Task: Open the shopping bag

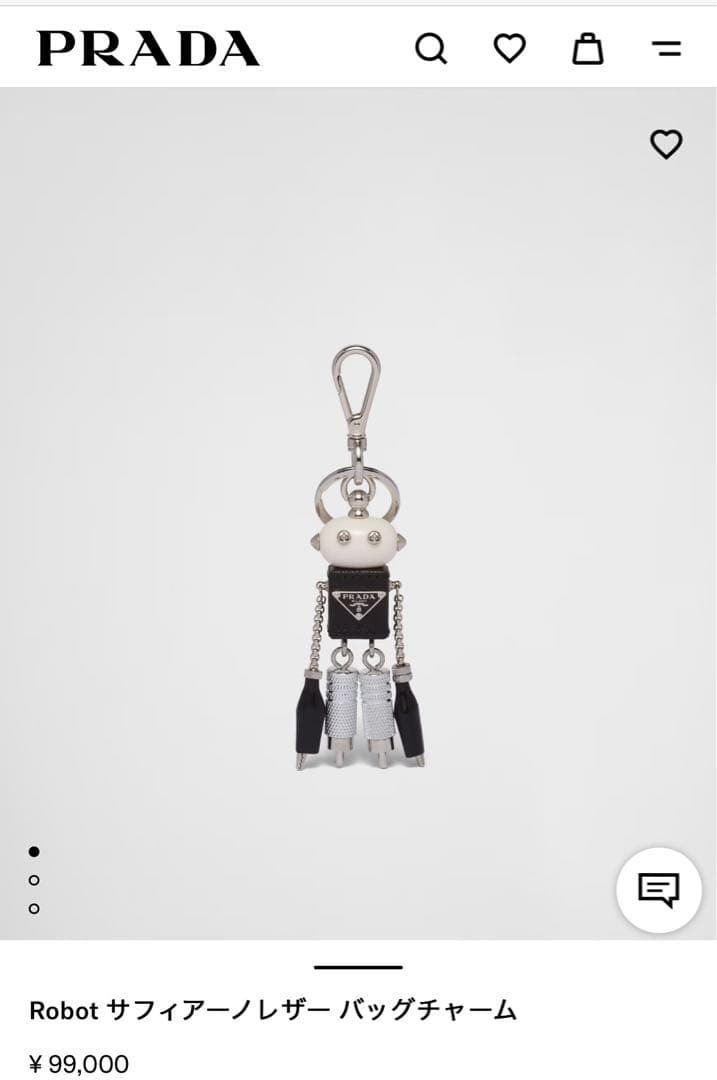Action: coord(588,48)
